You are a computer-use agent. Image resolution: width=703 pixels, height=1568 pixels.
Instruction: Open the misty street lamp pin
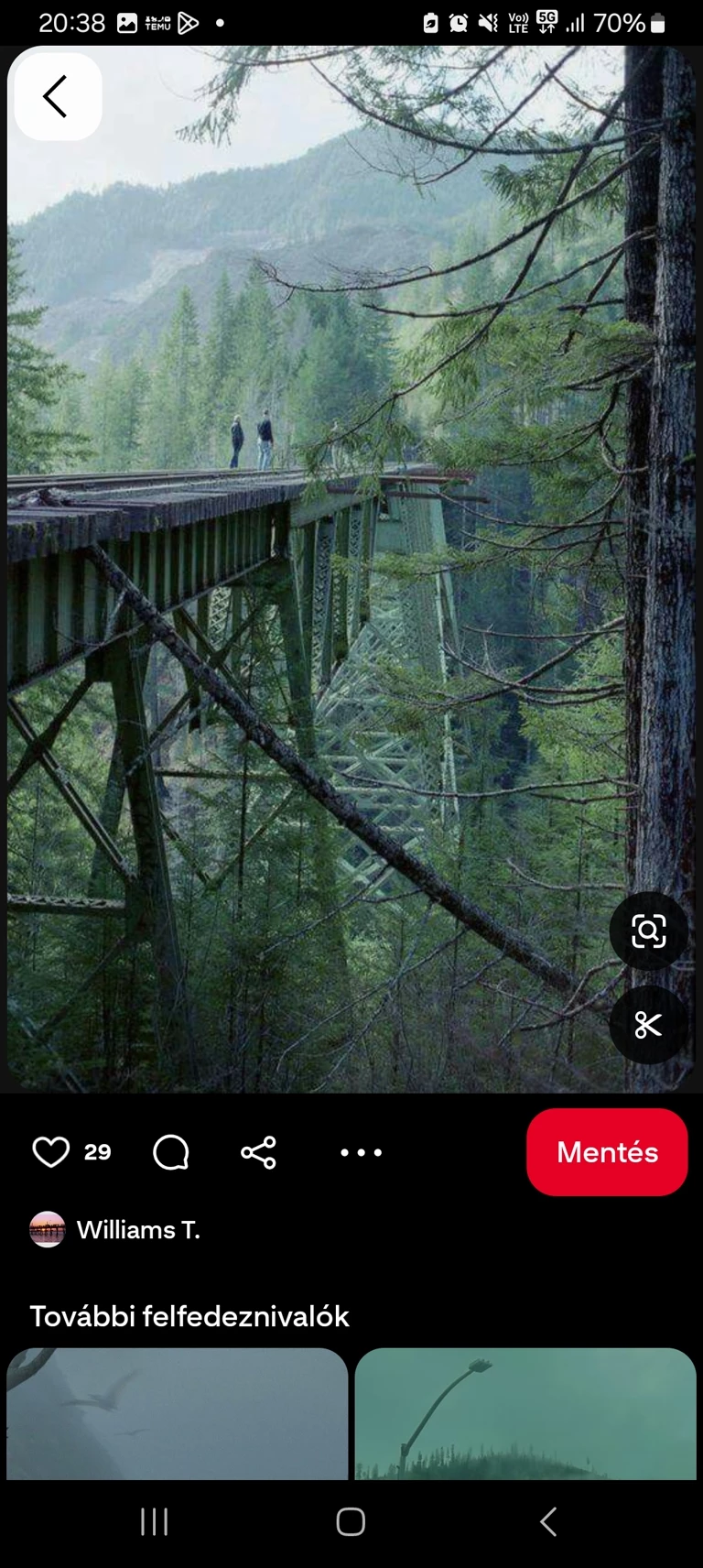click(525, 1413)
